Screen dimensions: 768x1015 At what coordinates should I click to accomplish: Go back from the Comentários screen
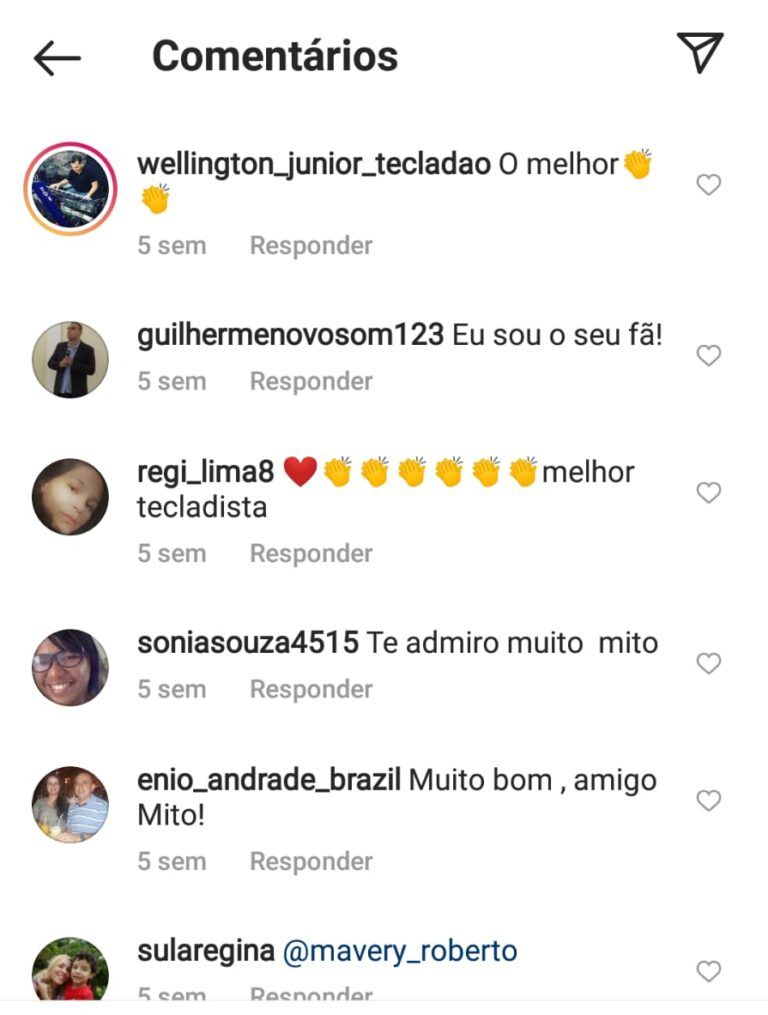(57, 57)
